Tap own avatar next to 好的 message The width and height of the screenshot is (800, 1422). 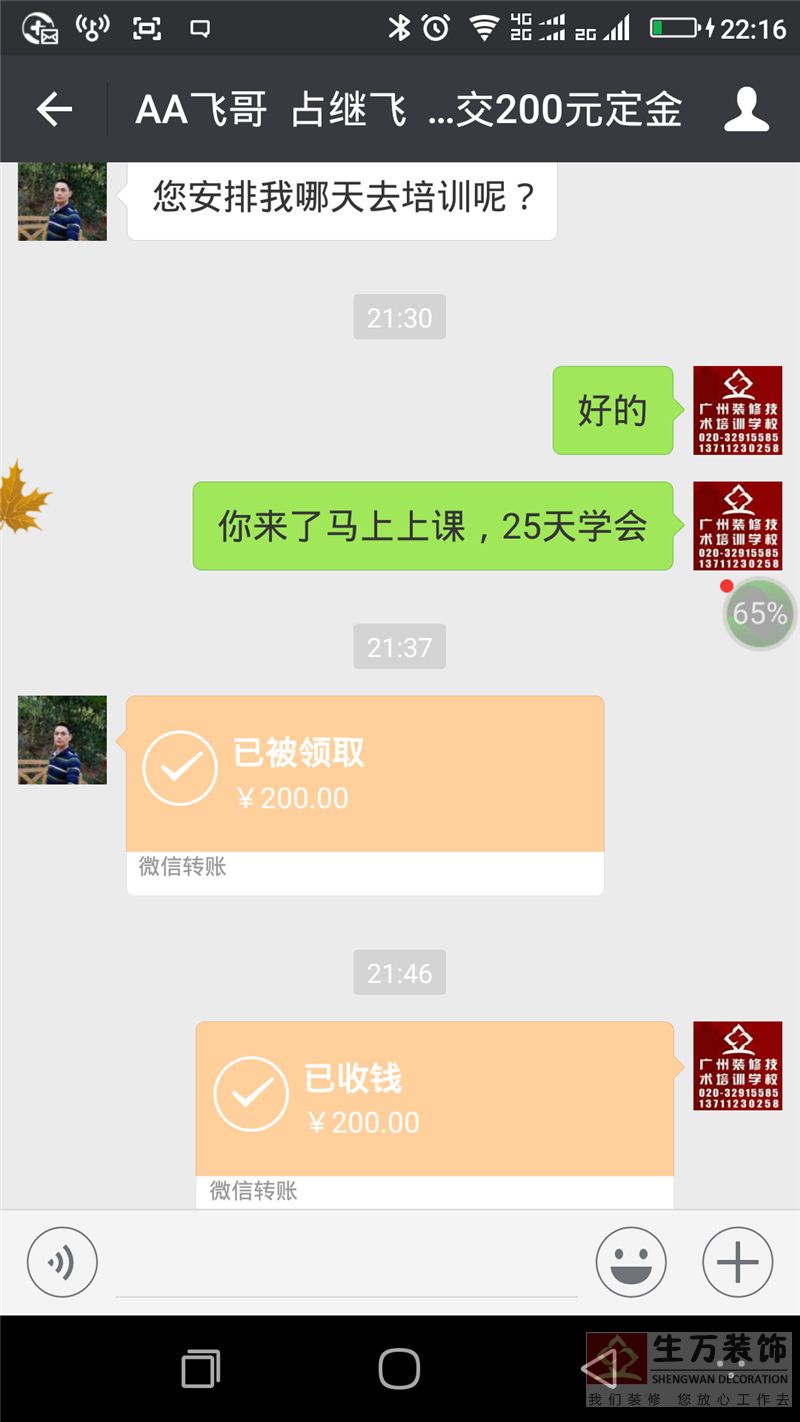pos(737,410)
